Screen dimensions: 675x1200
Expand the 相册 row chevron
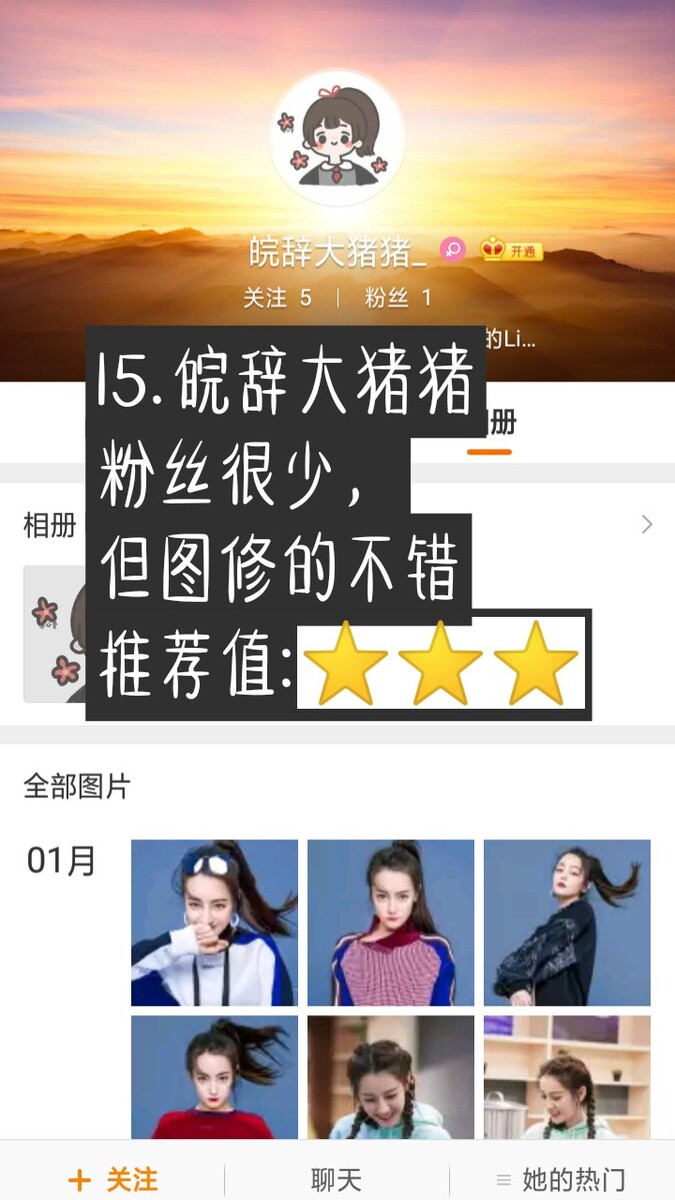[x=647, y=524]
